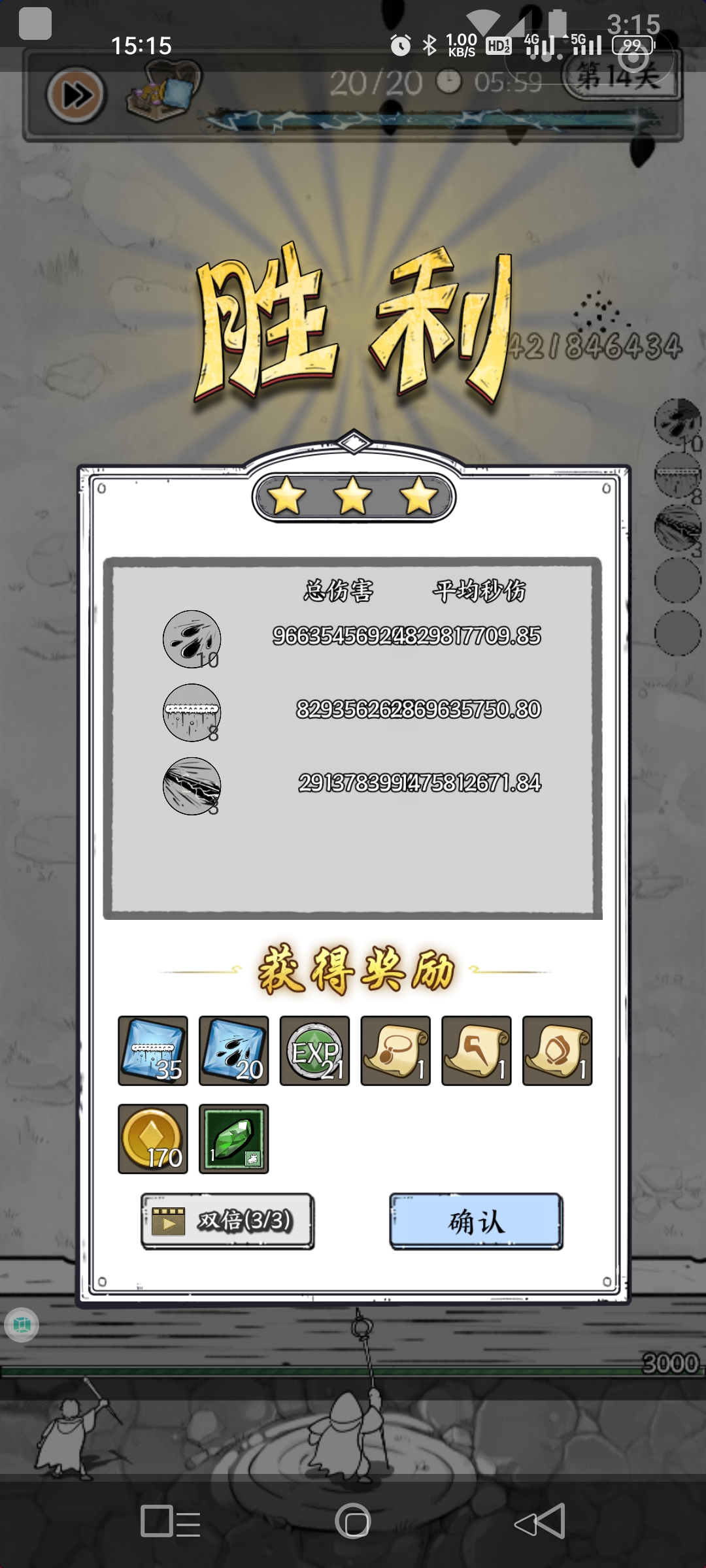Viewport: 706px width, 1568px height.
Task: Tap the 确认 confirm button
Action: [x=476, y=1221]
